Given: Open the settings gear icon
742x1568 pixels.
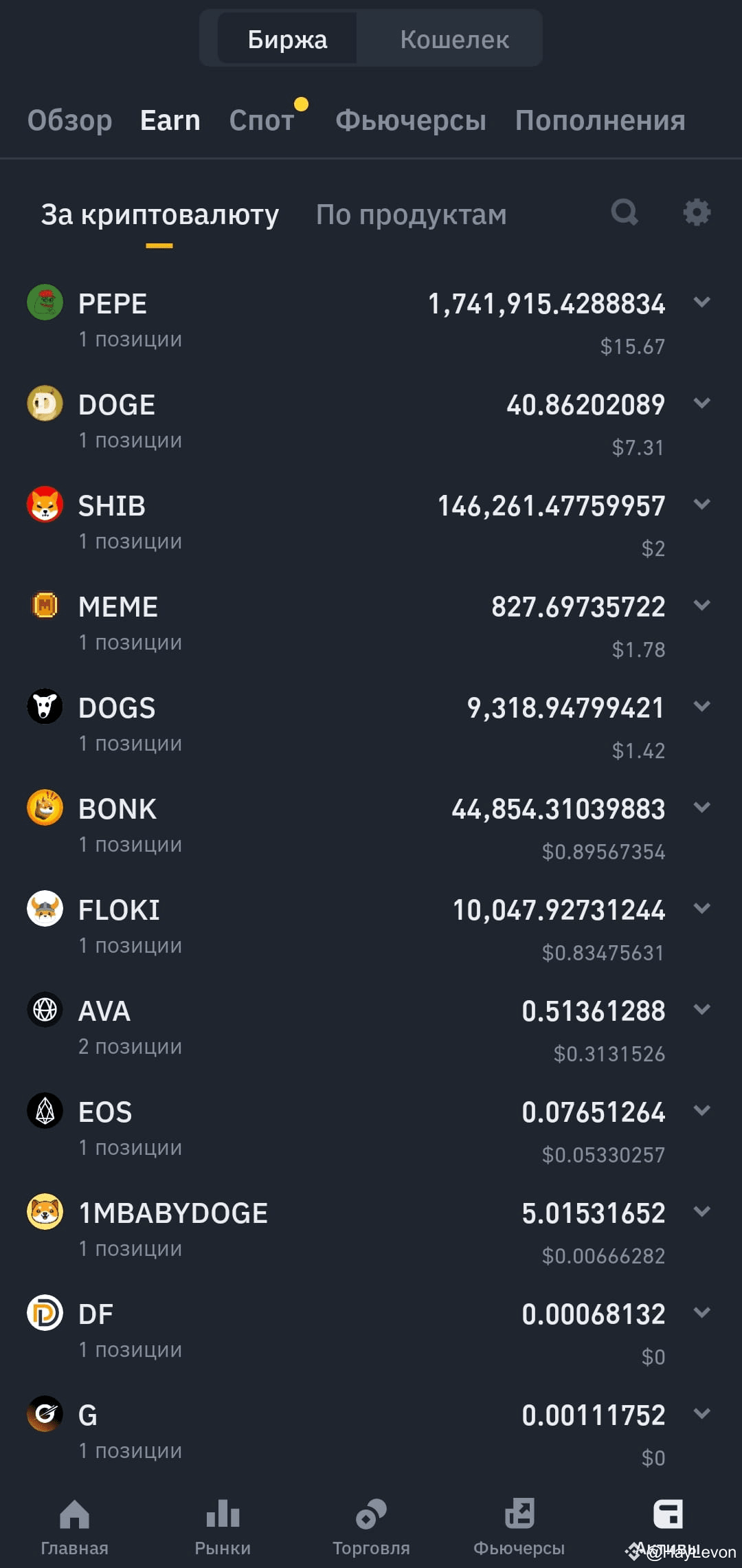Looking at the screenshot, I should tap(697, 212).
